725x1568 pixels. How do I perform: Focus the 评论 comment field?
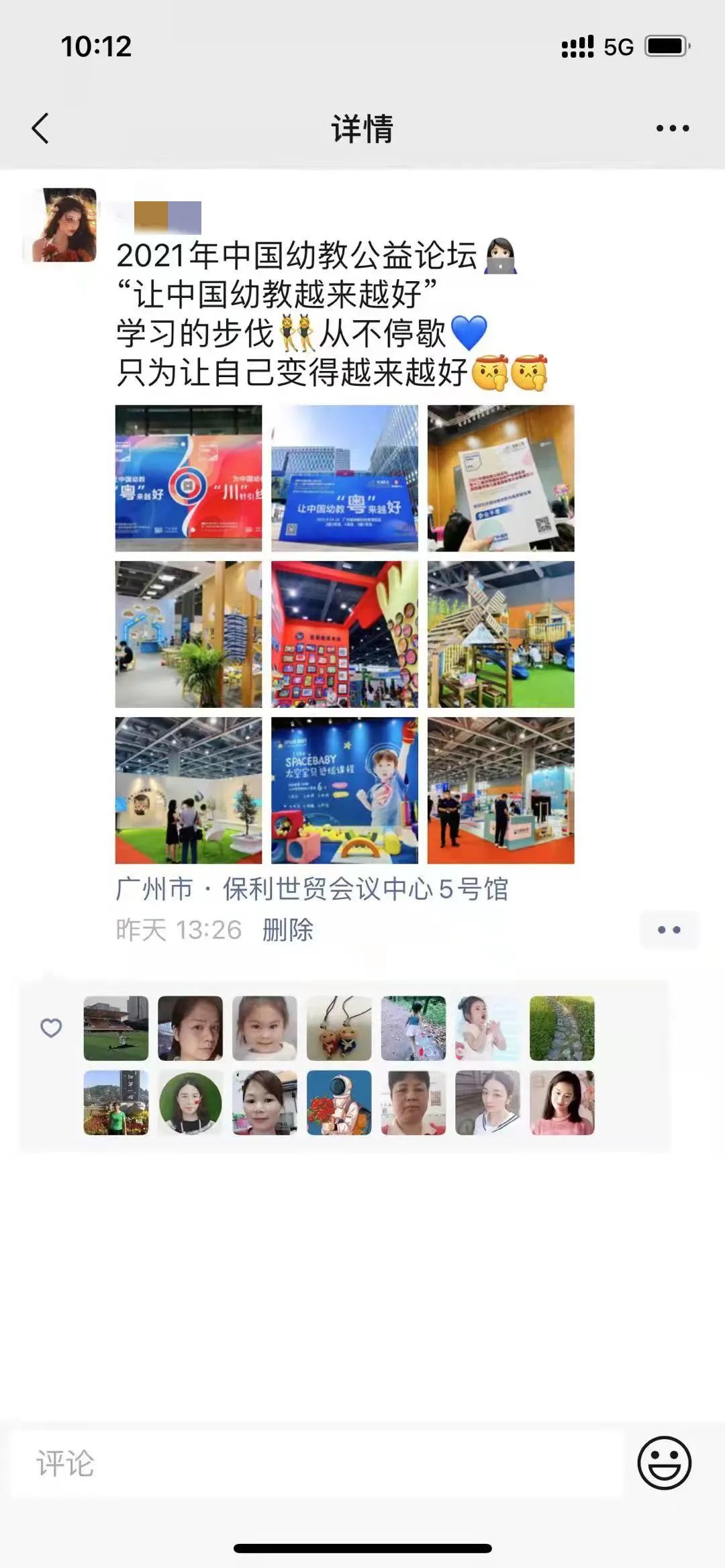click(316, 1463)
